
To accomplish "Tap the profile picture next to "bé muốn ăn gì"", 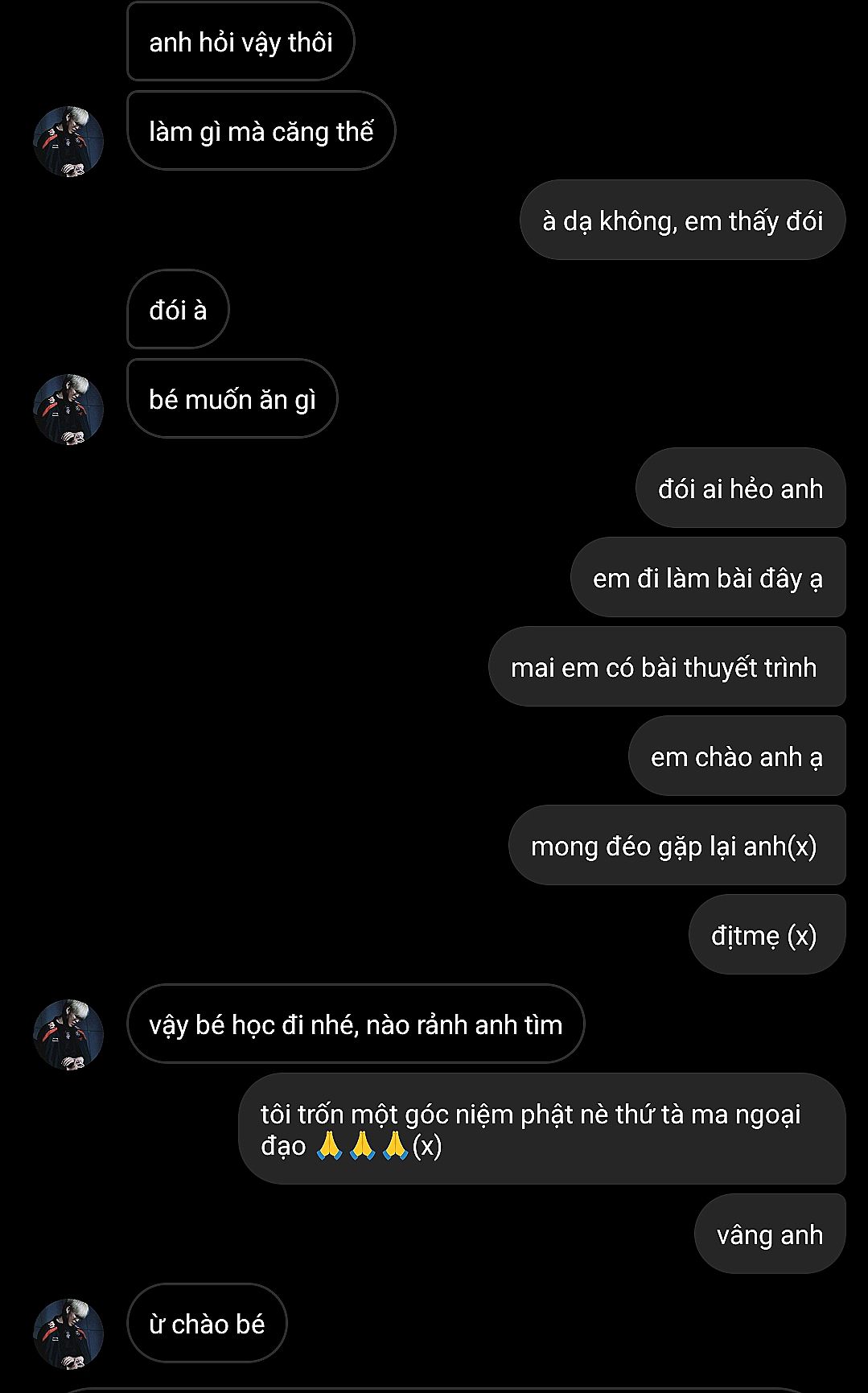I will [x=68, y=410].
